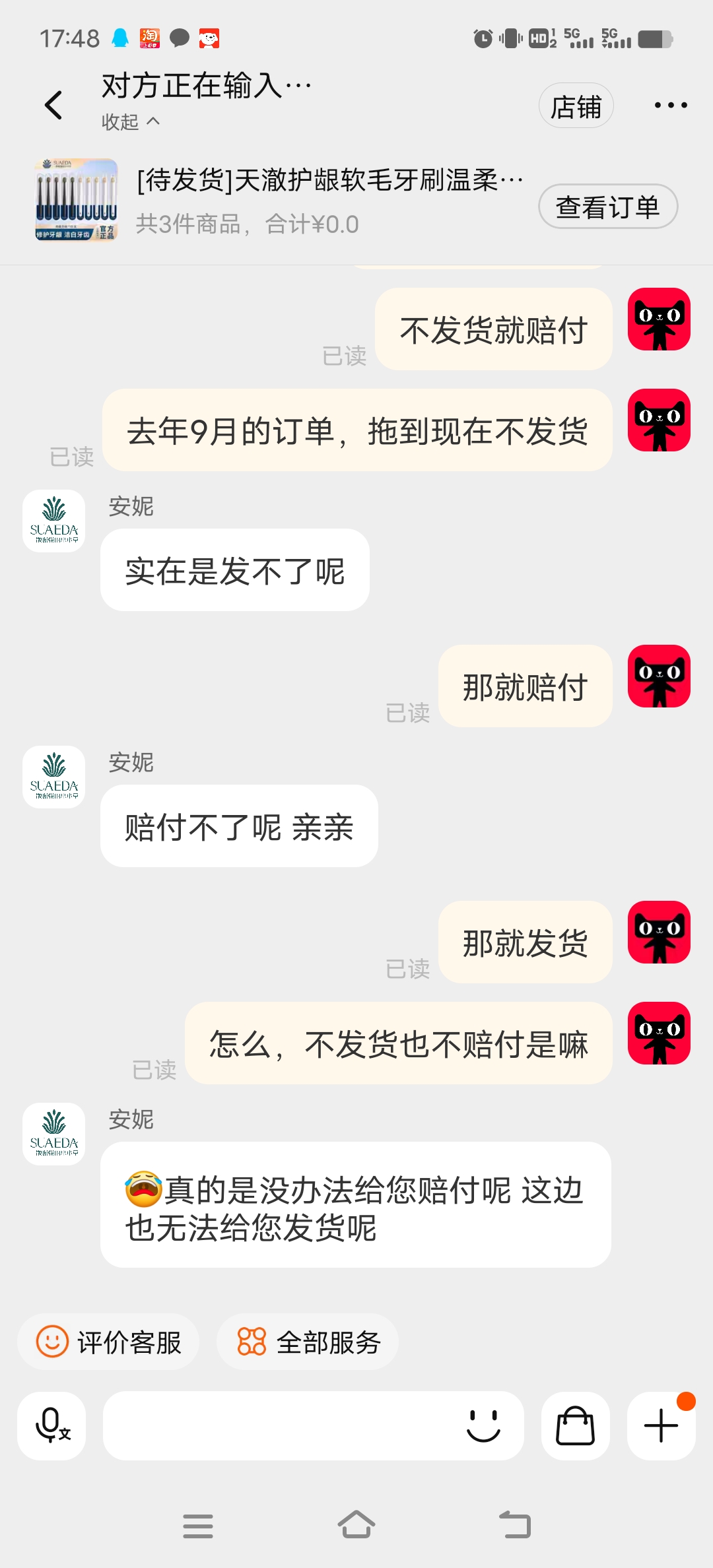Tap 查看订单 to view the order
Image resolution: width=713 pixels, height=1568 pixels.
pyautogui.click(x=607, y=207)
